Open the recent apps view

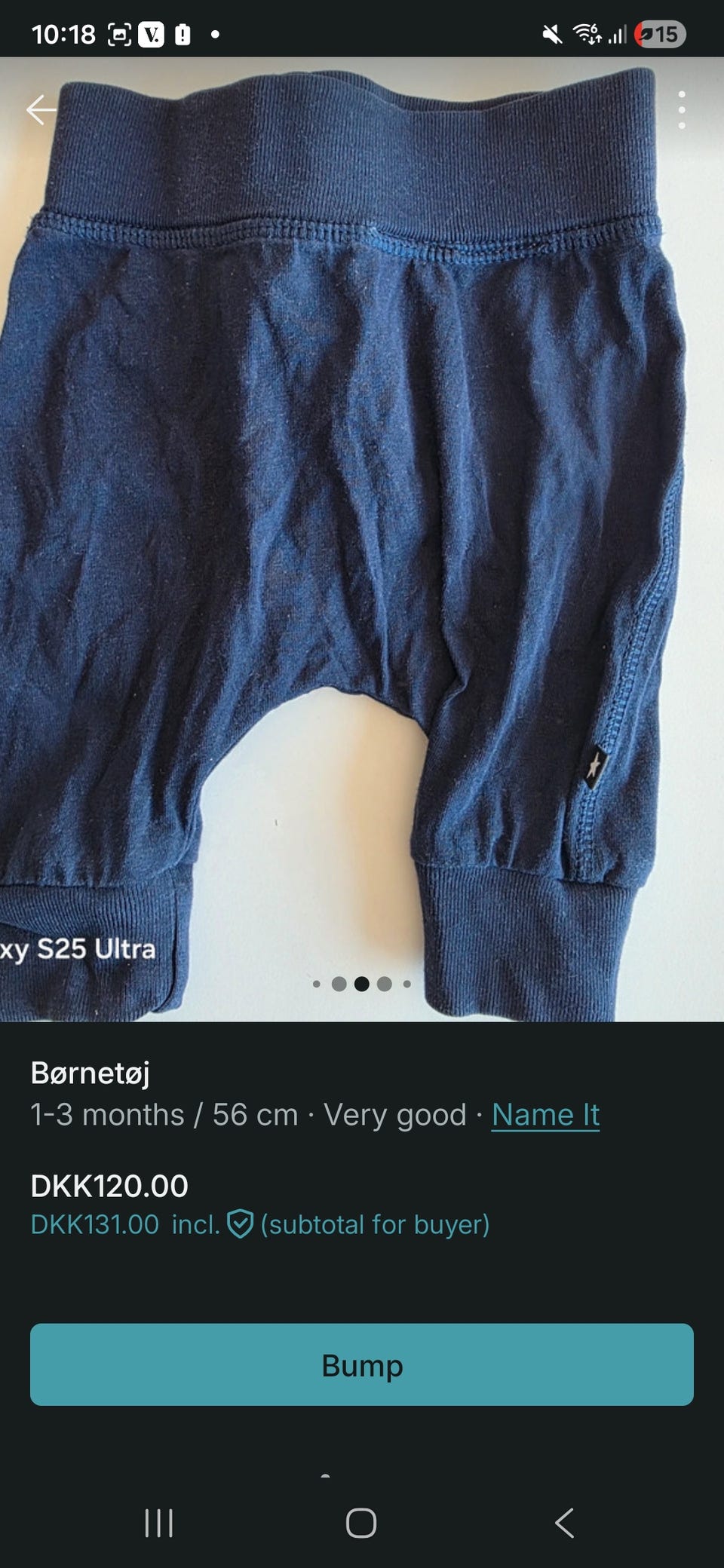159,1523
